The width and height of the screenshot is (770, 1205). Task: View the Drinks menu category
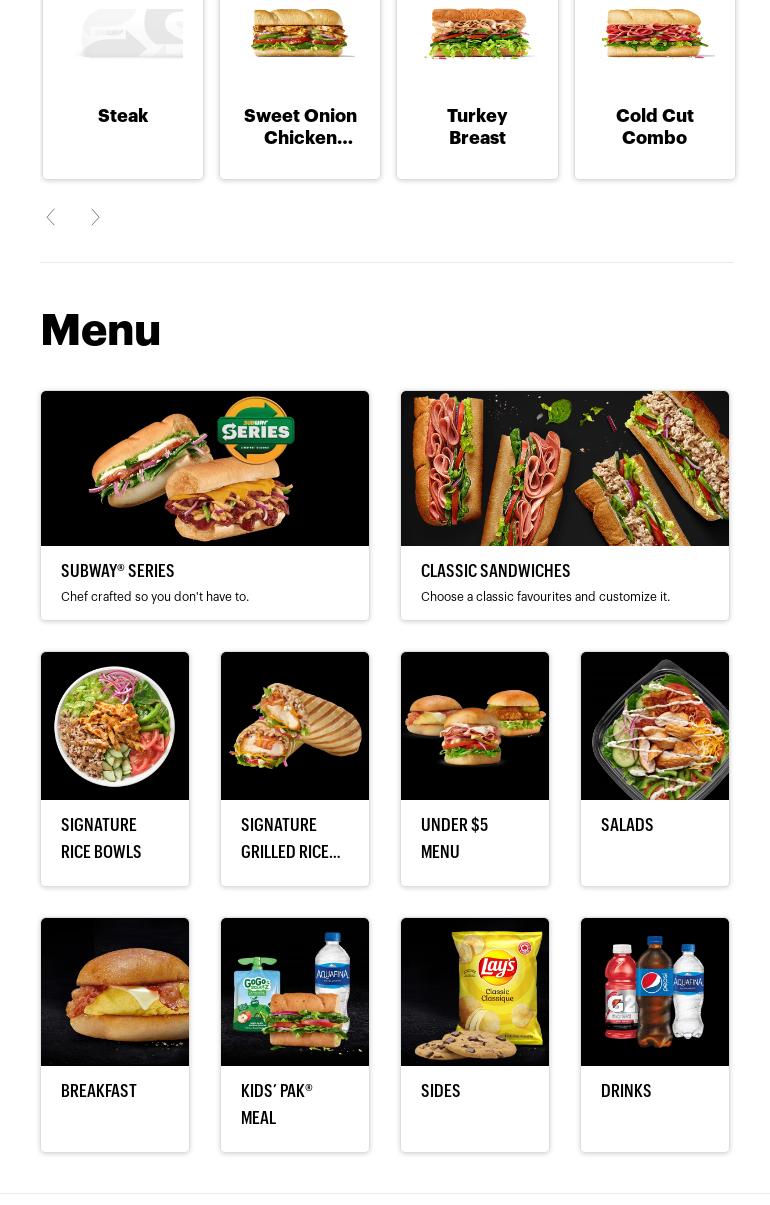click(x=655, y=1035)
